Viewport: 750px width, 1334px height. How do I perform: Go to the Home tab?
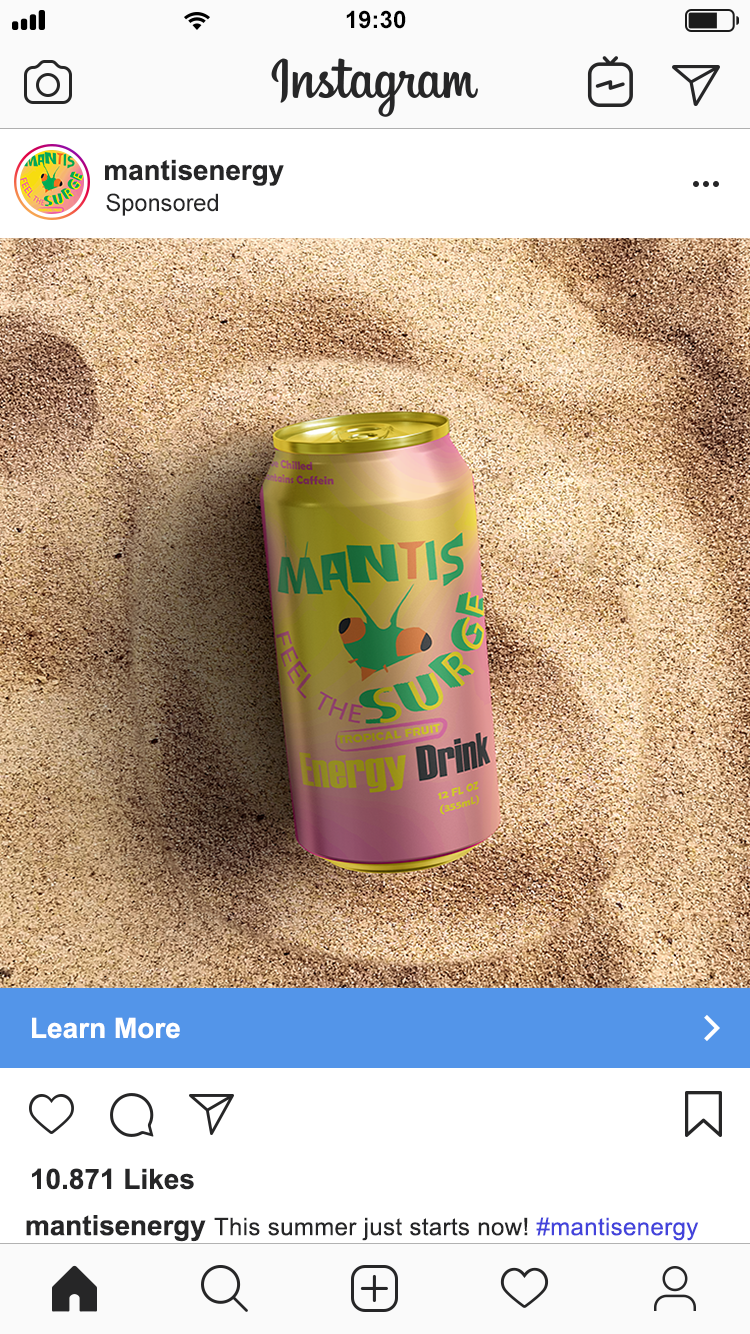pos(75,1289)
